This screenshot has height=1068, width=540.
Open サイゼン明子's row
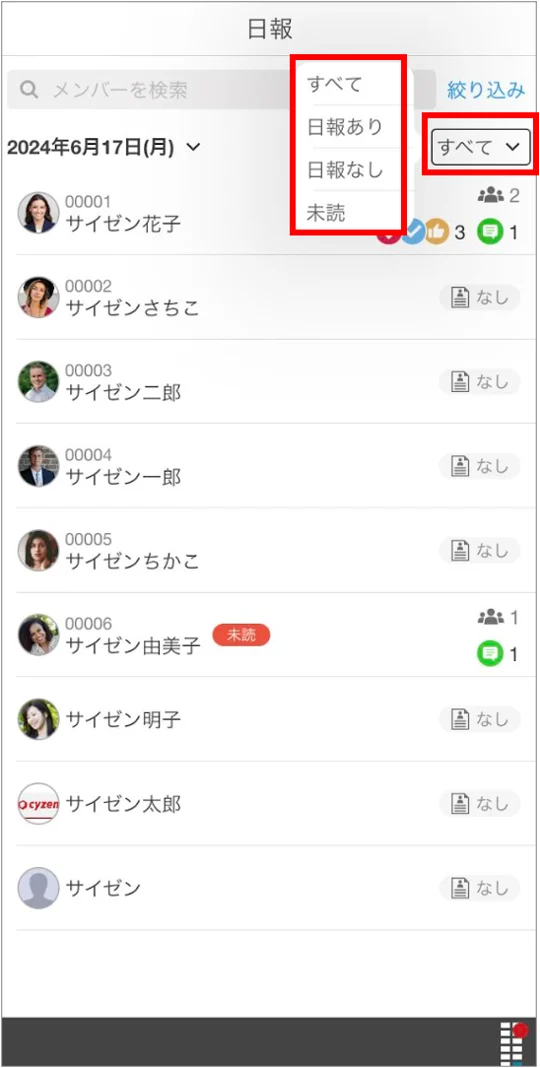click(x=270, y=720)
